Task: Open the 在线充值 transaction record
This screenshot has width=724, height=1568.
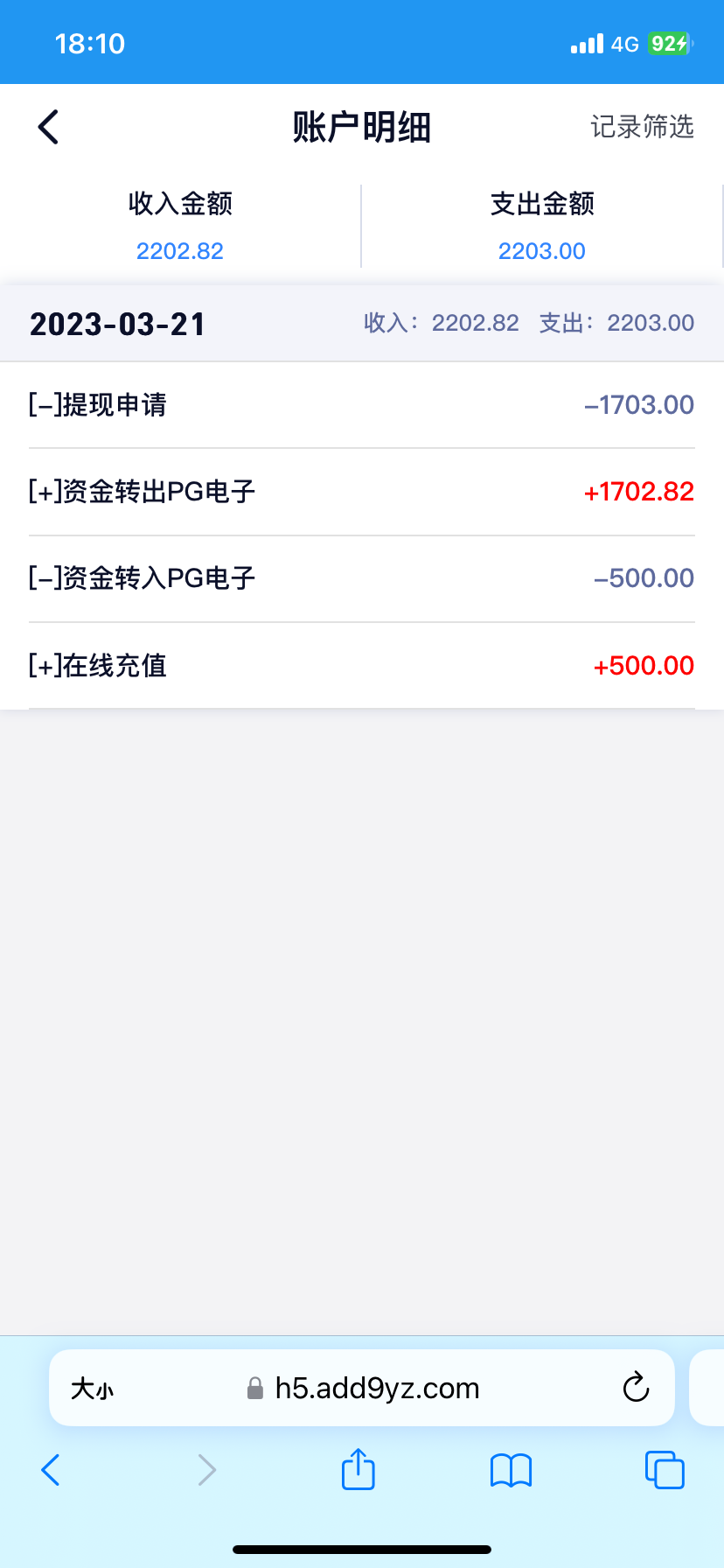Action: (x=361, y=666)
